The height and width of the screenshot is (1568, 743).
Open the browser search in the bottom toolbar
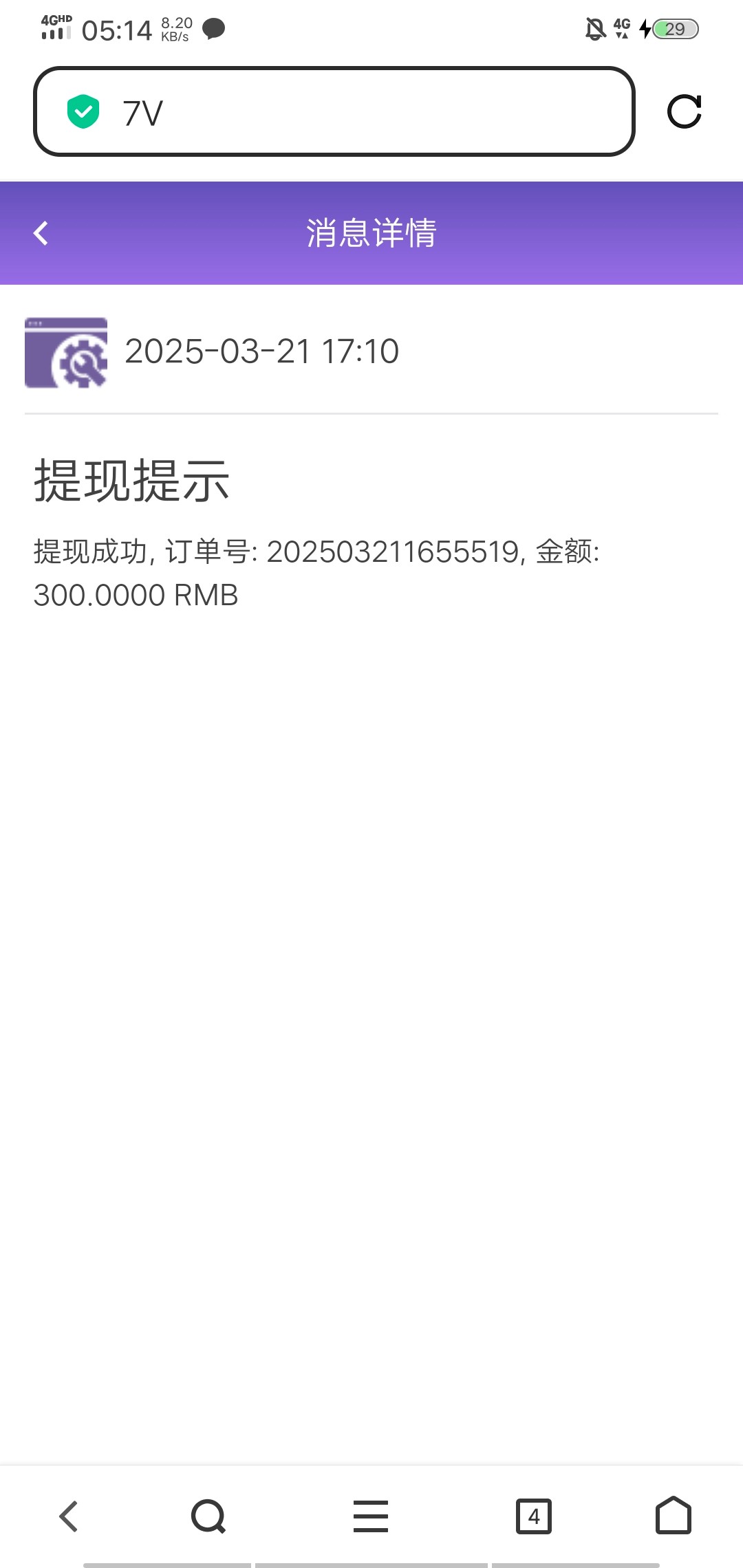[208, 1516]
